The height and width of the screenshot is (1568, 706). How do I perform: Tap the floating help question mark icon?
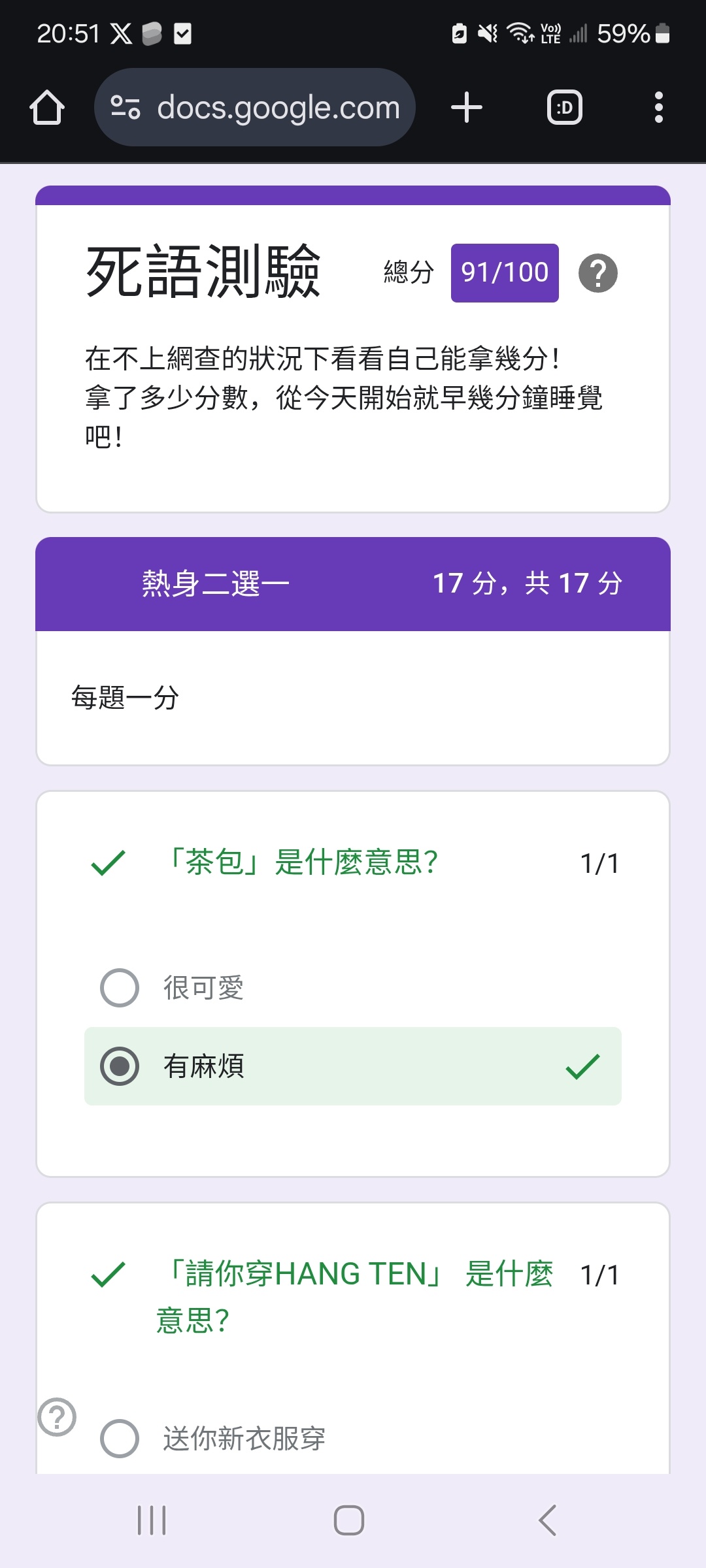point(58,1417)
